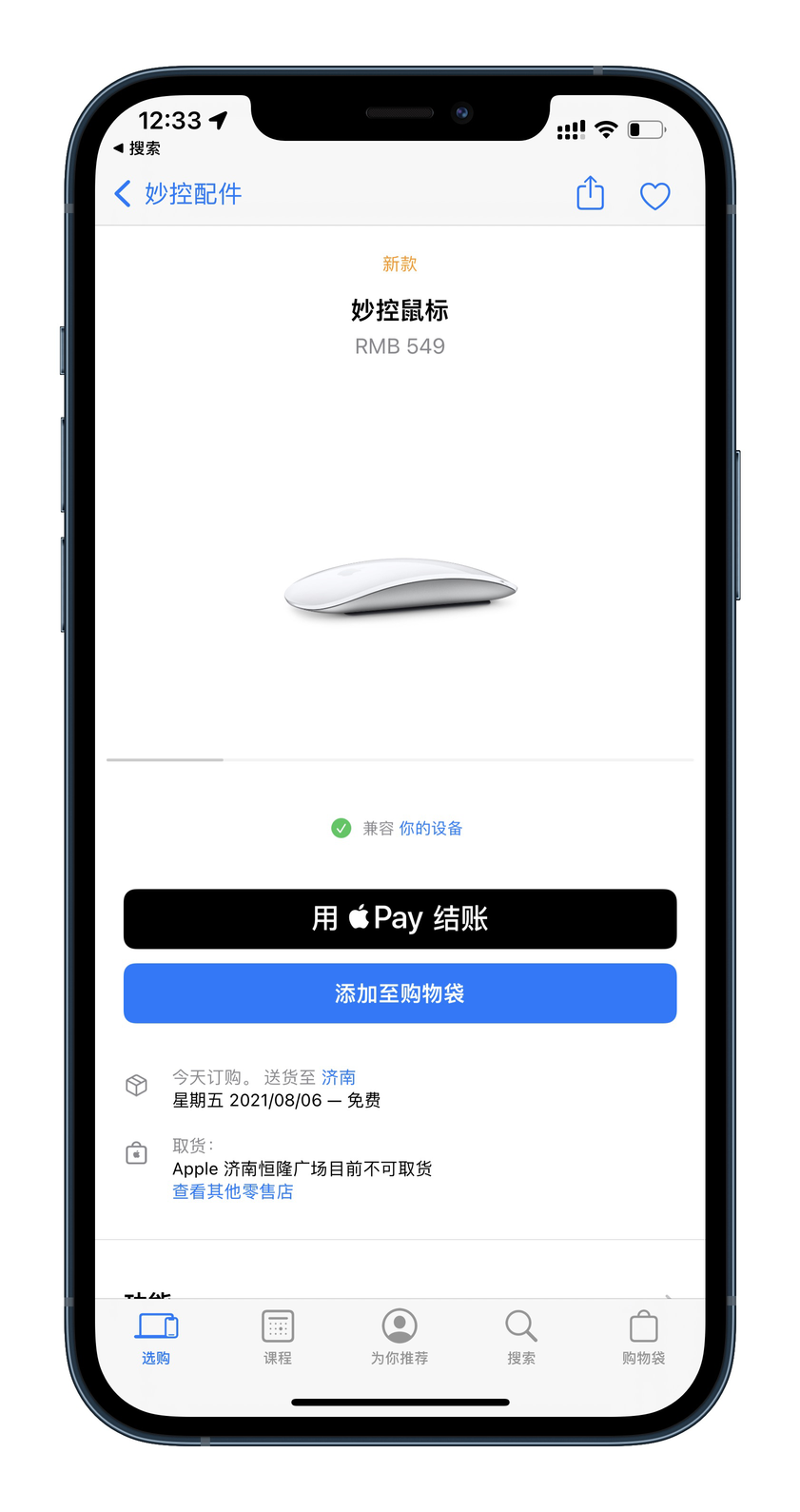Go to the 搜索 tab
This screenshot has width=800, height=1512.
coord(521,1338)
